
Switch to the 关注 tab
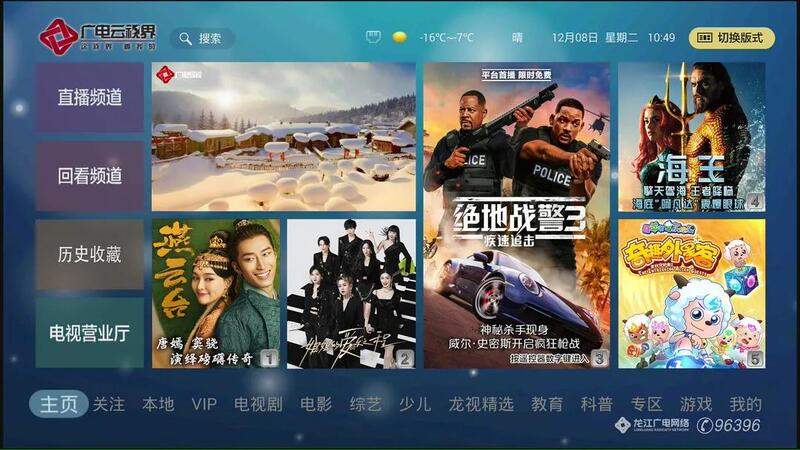109,404
